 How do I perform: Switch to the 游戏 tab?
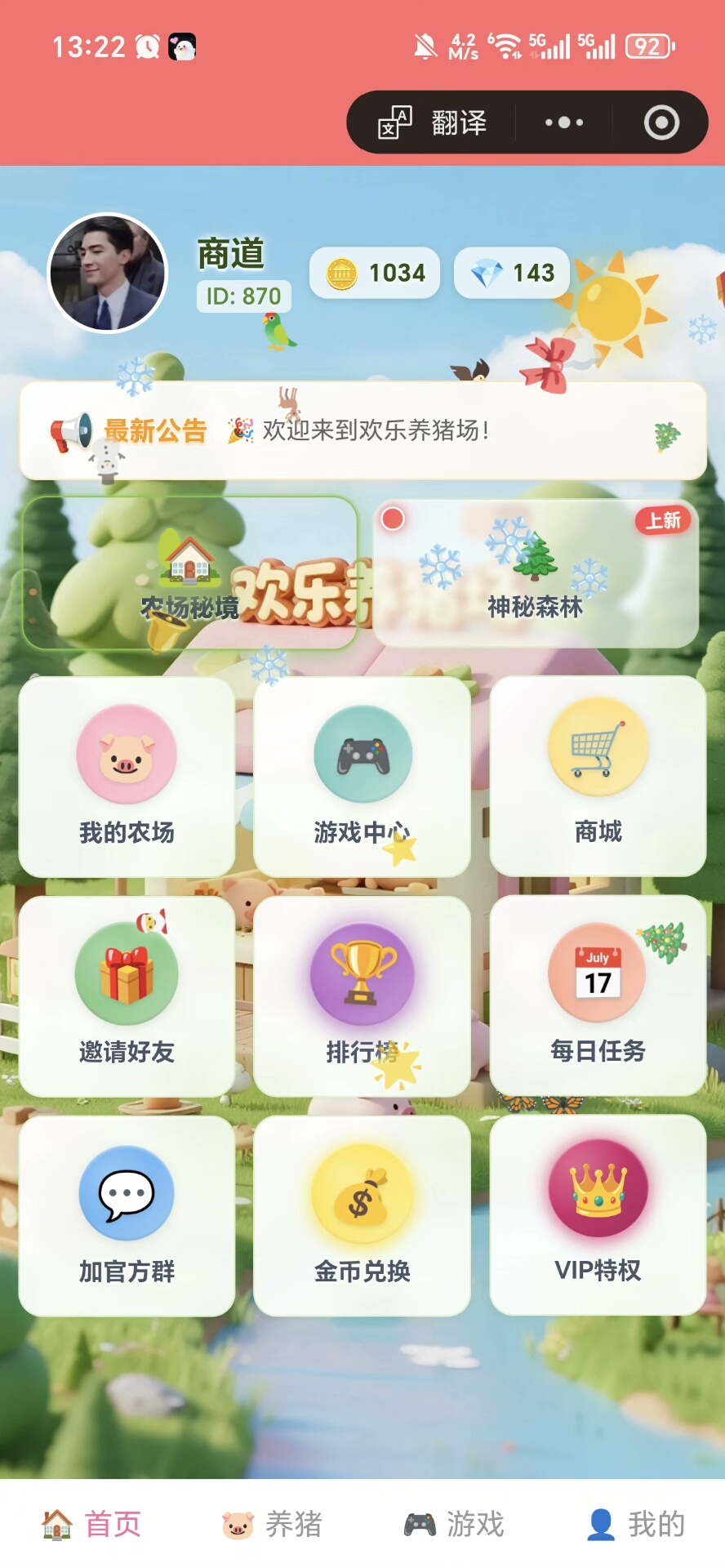[x=453, y=1524]
